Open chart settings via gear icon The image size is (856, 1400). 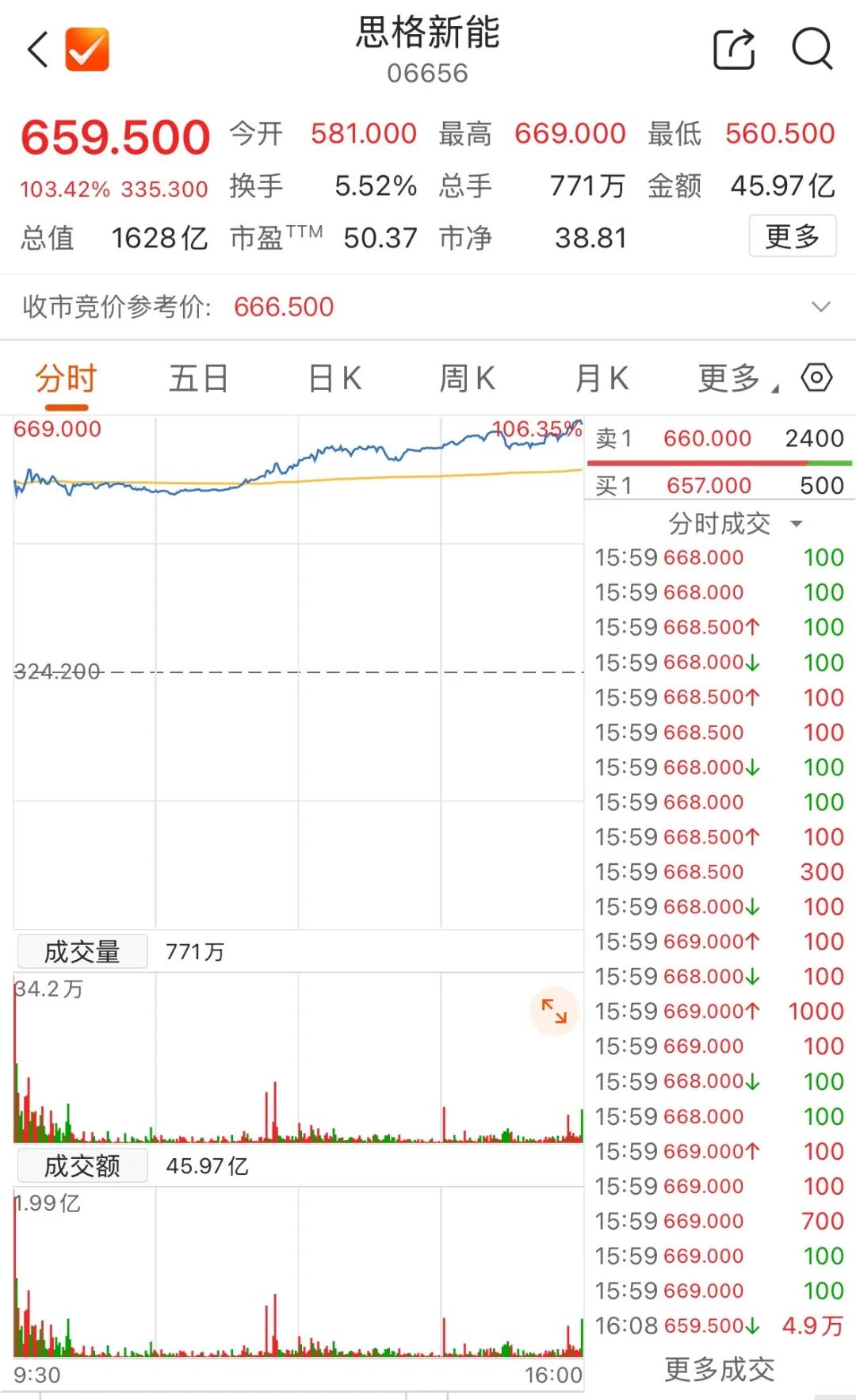(x=816, y=378)
